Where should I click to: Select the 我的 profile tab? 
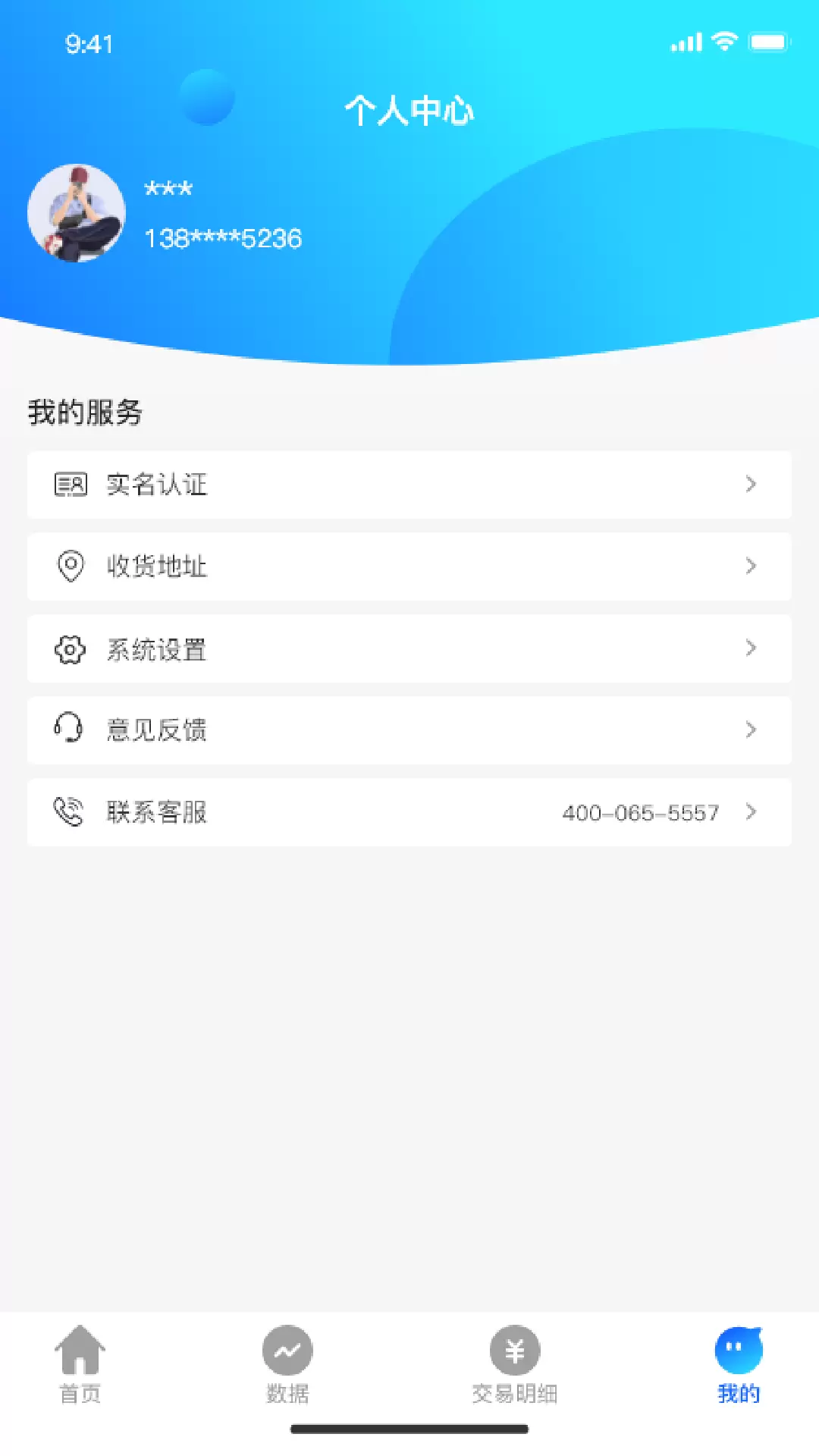click(739, 1365)
